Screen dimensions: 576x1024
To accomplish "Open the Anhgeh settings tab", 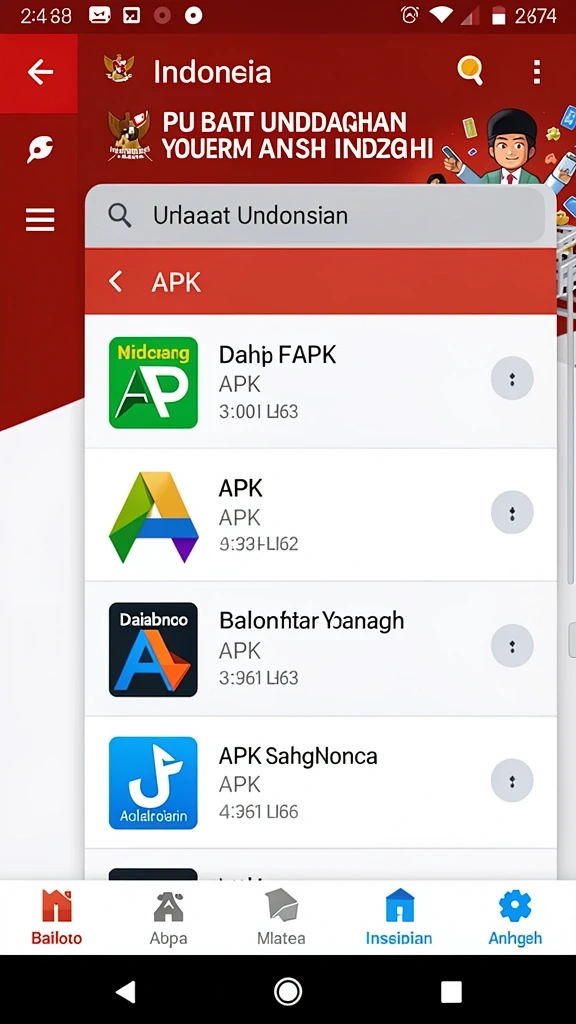I will (x=515, y=918).
